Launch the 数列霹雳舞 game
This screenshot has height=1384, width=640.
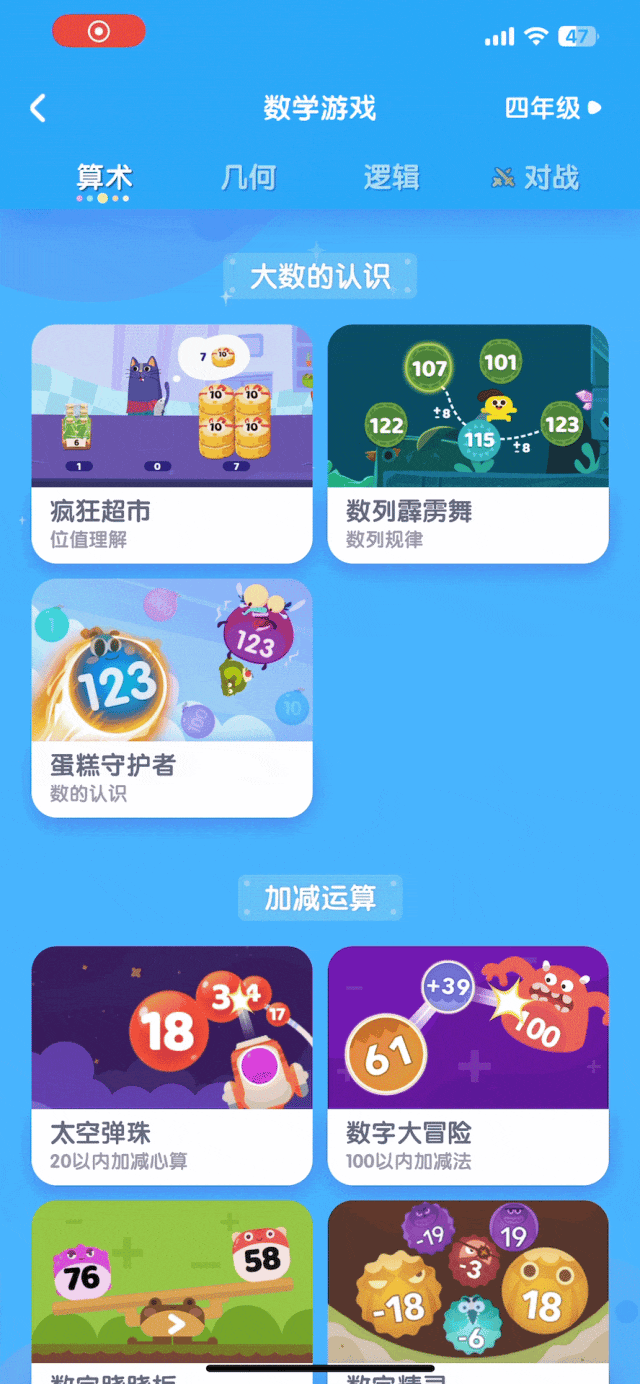point(468,443)
